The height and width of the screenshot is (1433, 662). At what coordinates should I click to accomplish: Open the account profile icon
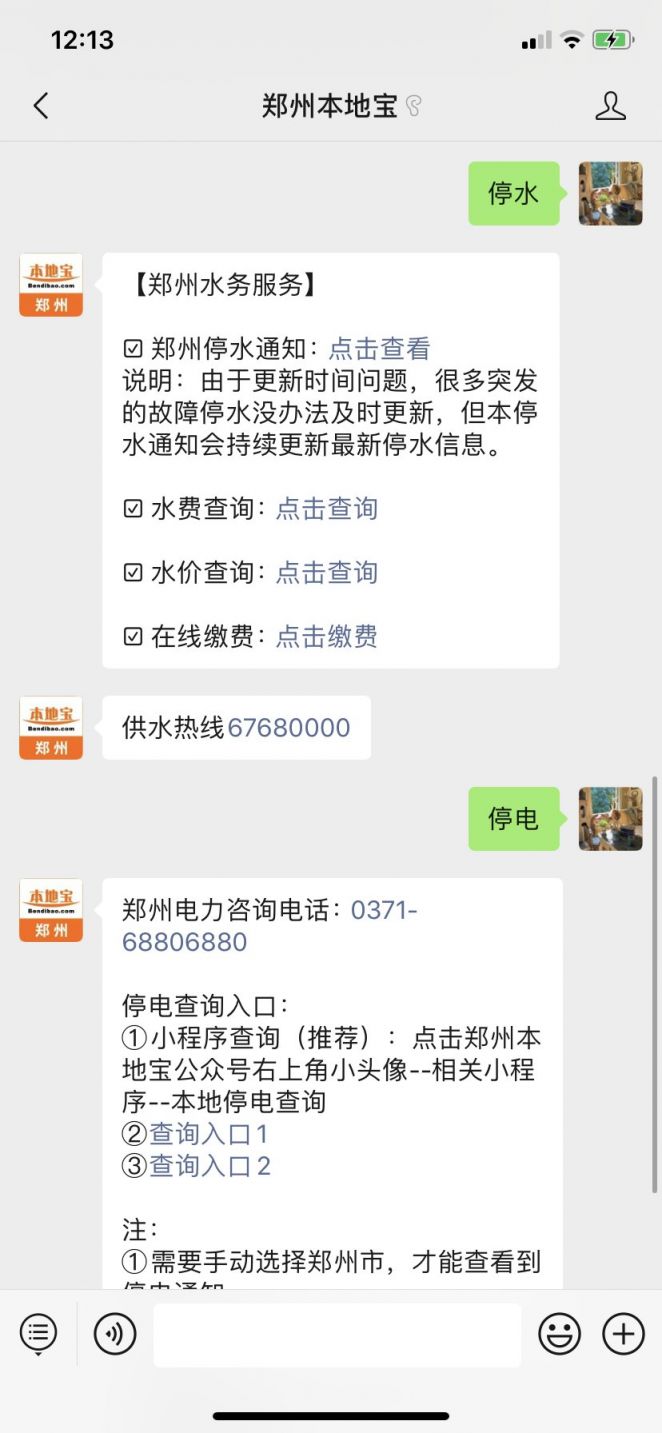click(610, 106)
